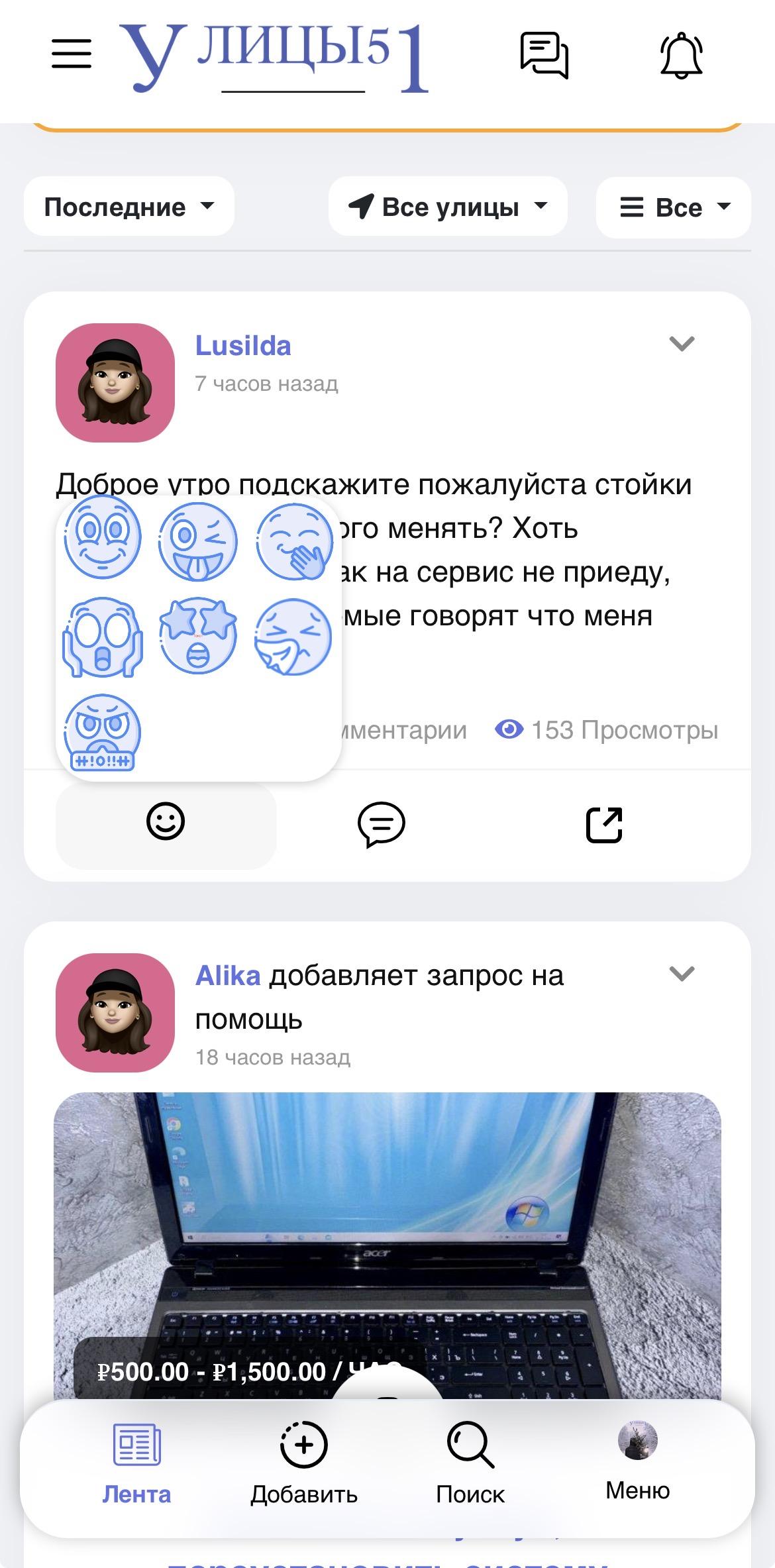Open the Все улицы street filter
This screenshot has width=775, height=1568.
point(448,207)
